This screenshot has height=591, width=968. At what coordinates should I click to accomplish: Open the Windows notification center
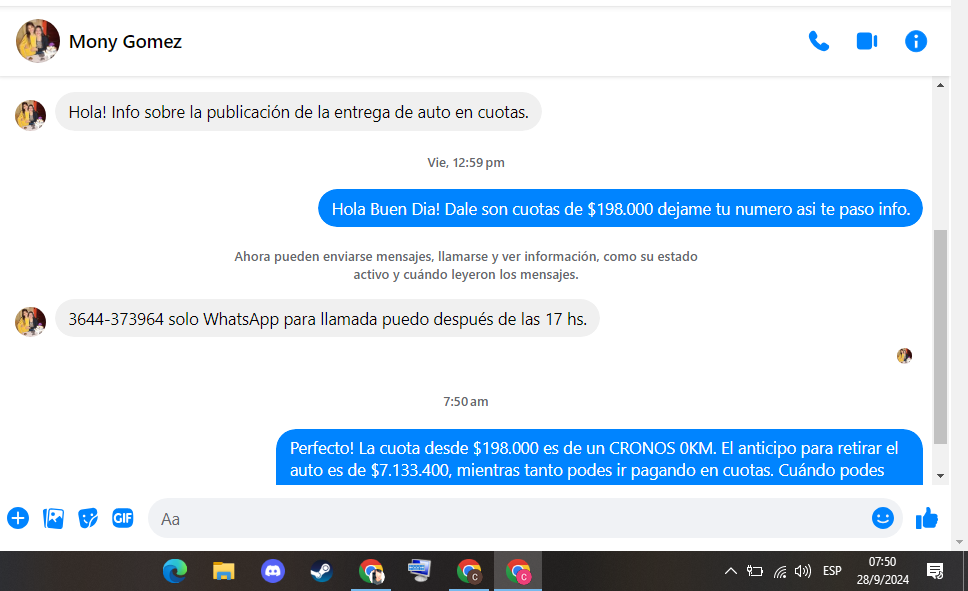tap(935, 571)
